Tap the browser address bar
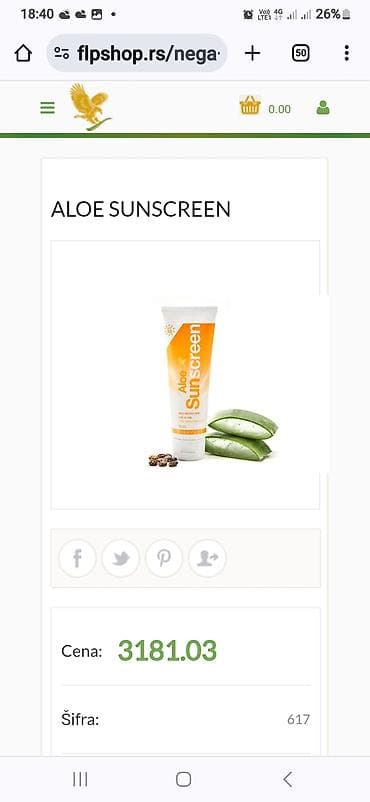Viewport: 370px width, 802px height. (x=137, y=53)
